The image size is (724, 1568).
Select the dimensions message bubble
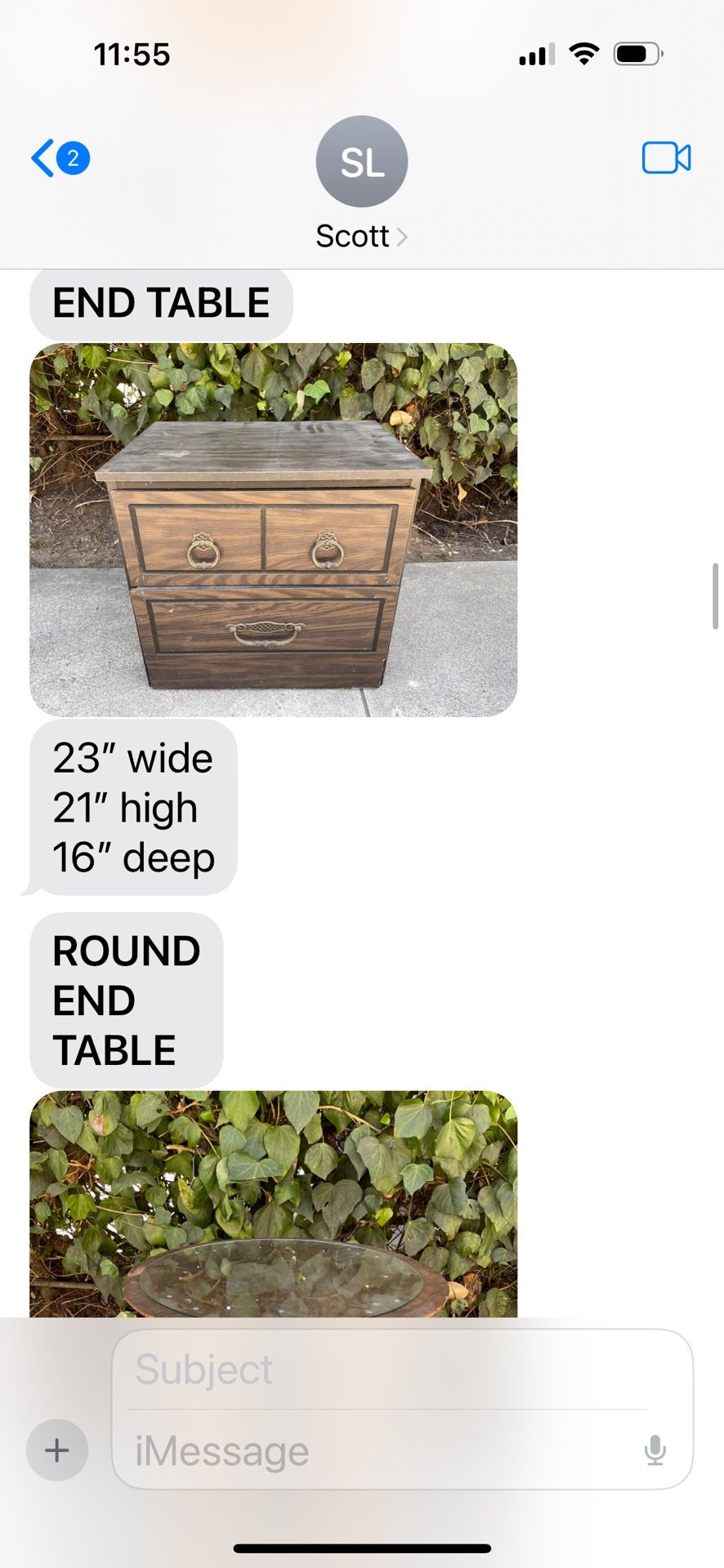[134, 807]
